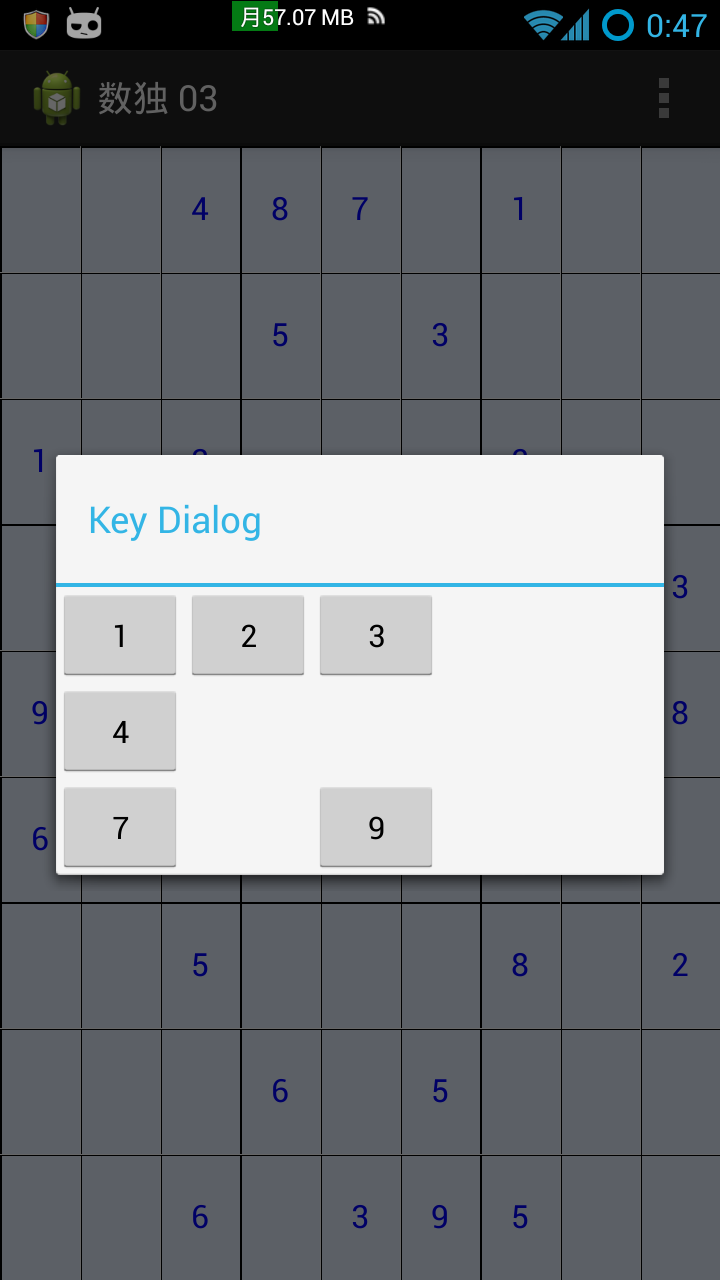Choose the 2 key in the dialog

click(248, 635)
